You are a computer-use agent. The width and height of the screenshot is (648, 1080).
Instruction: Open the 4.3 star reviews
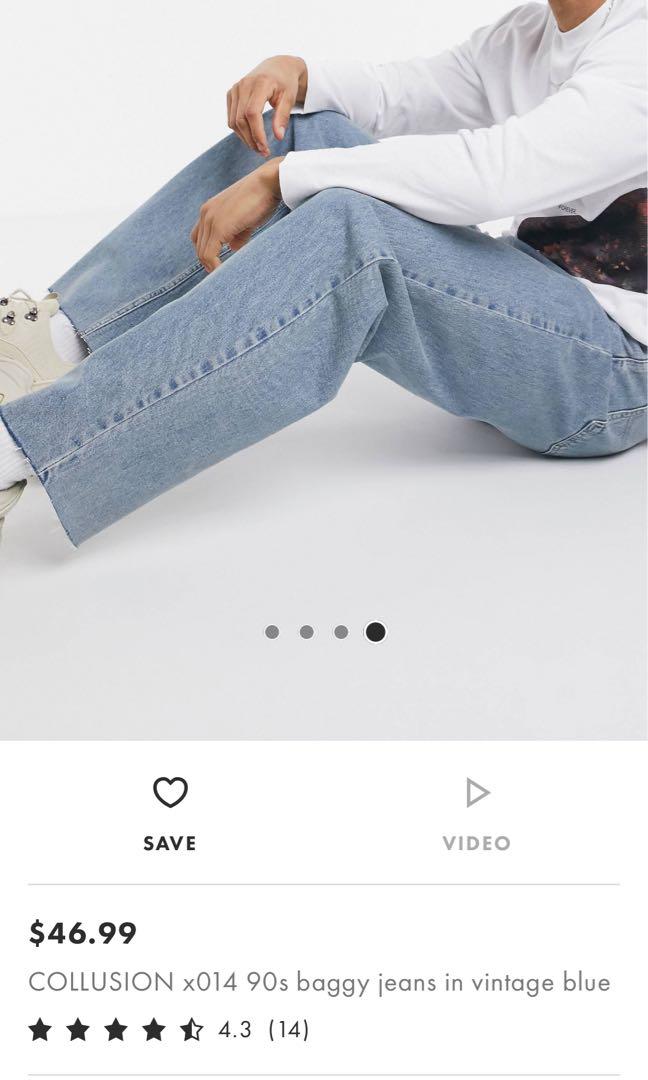[170, 1029]
